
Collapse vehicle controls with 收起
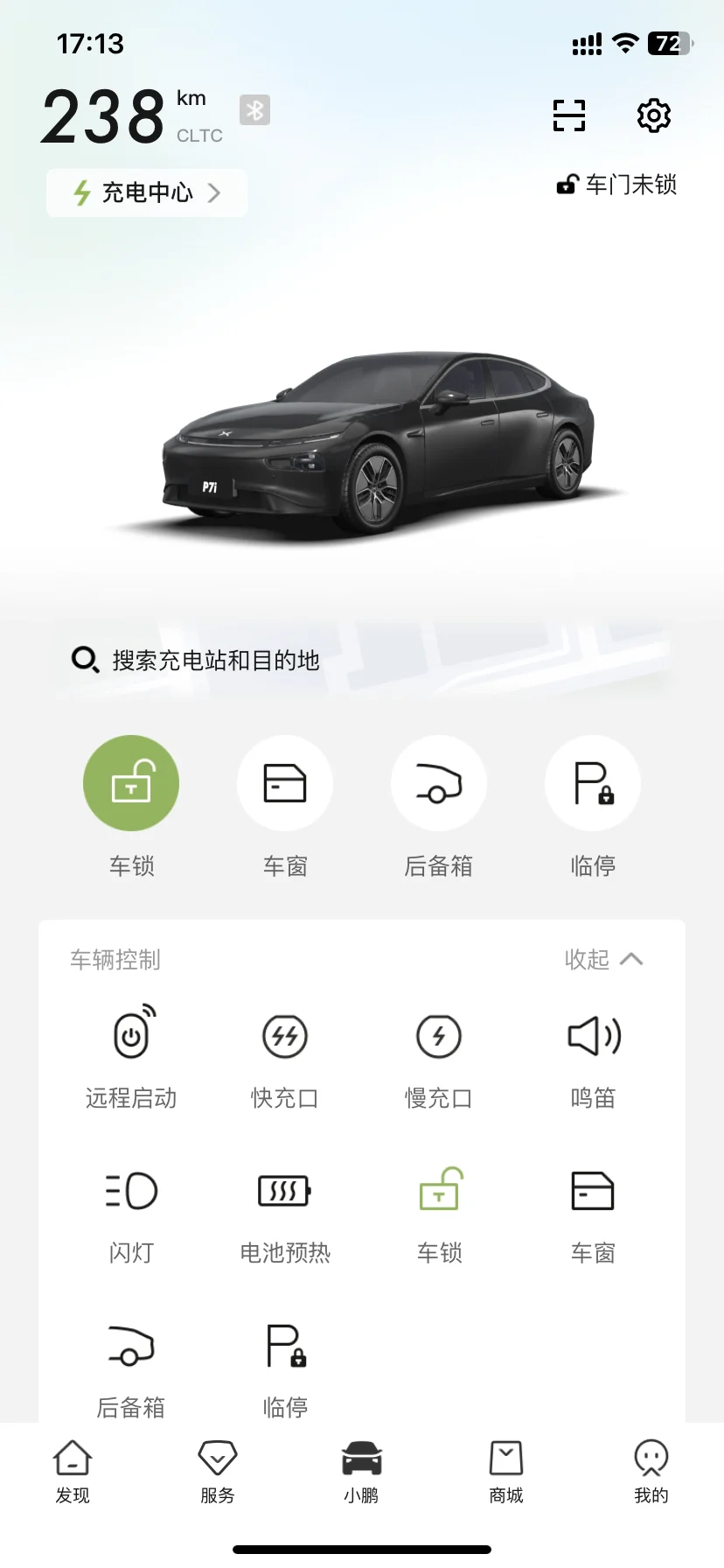[x=603, y=960]
